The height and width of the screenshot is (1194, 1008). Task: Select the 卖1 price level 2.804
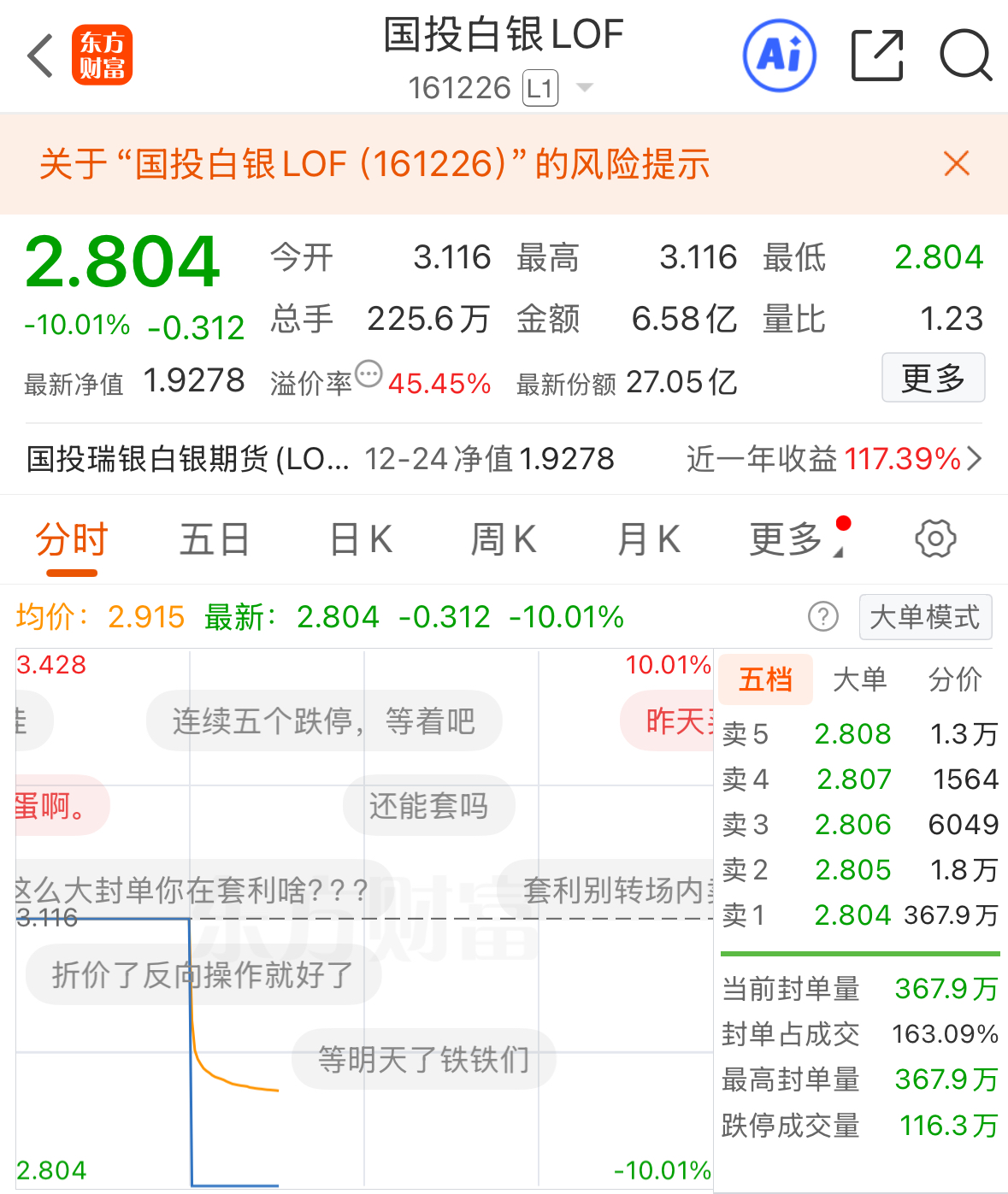(852, 915)
